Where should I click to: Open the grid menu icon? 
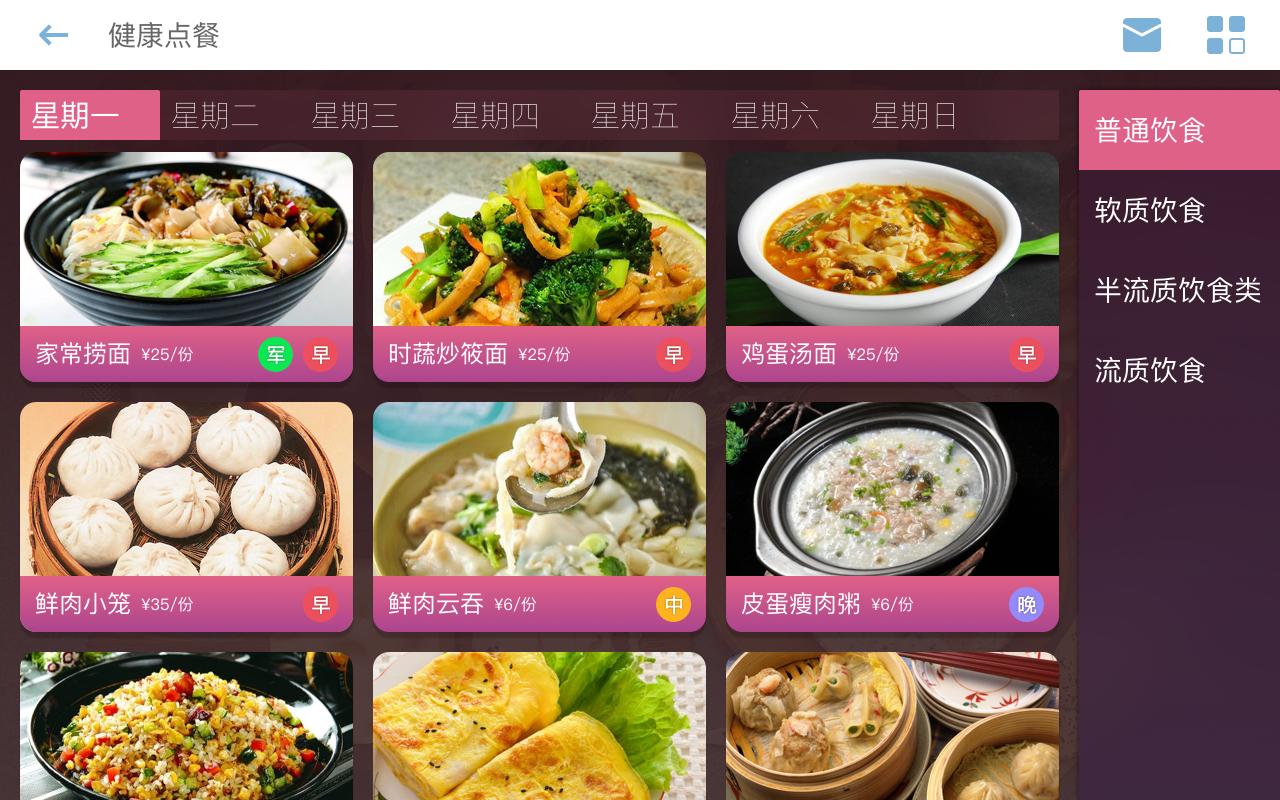click(x=1225, y=35)
